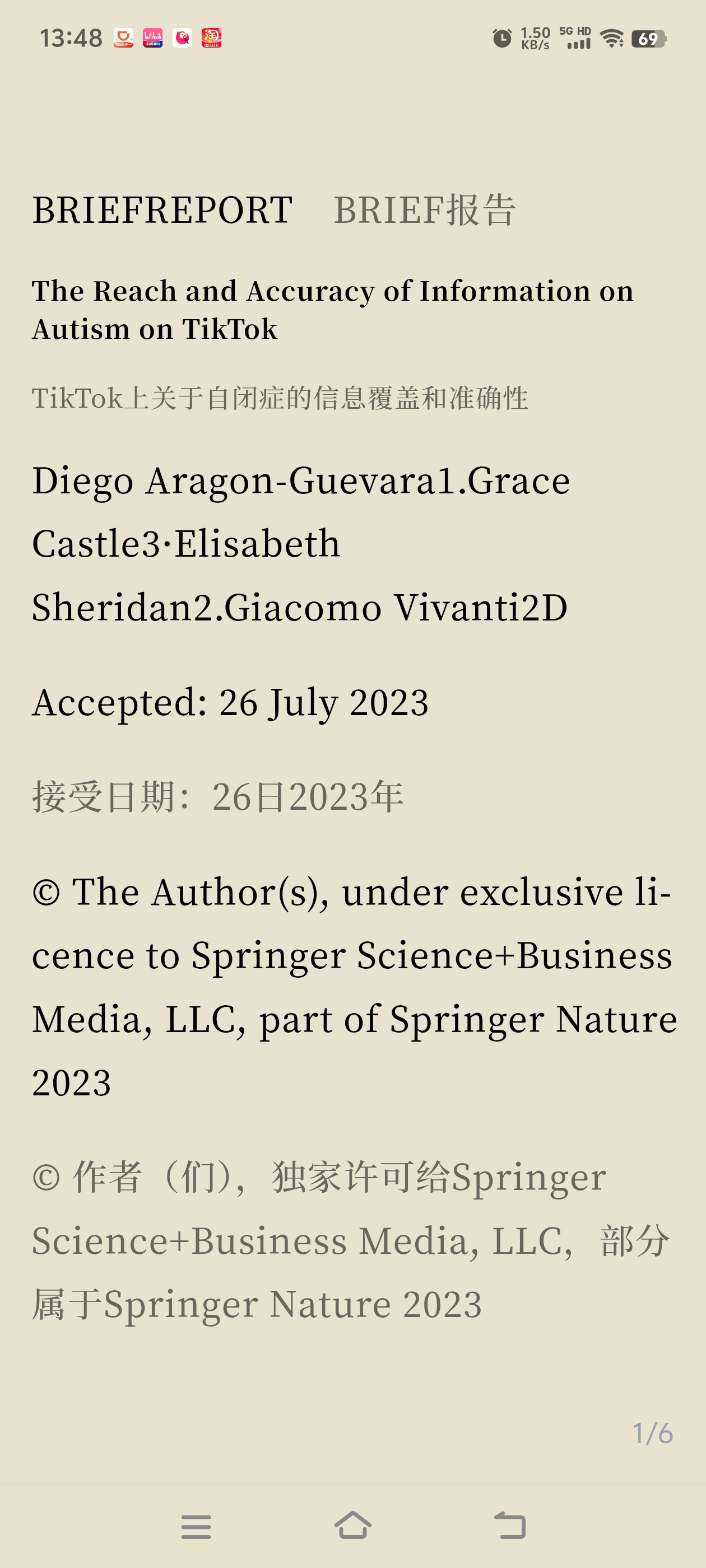Viewport: 706px width, 1568px height.
Task: Go back with the system back button
Action: (510, 1525)
